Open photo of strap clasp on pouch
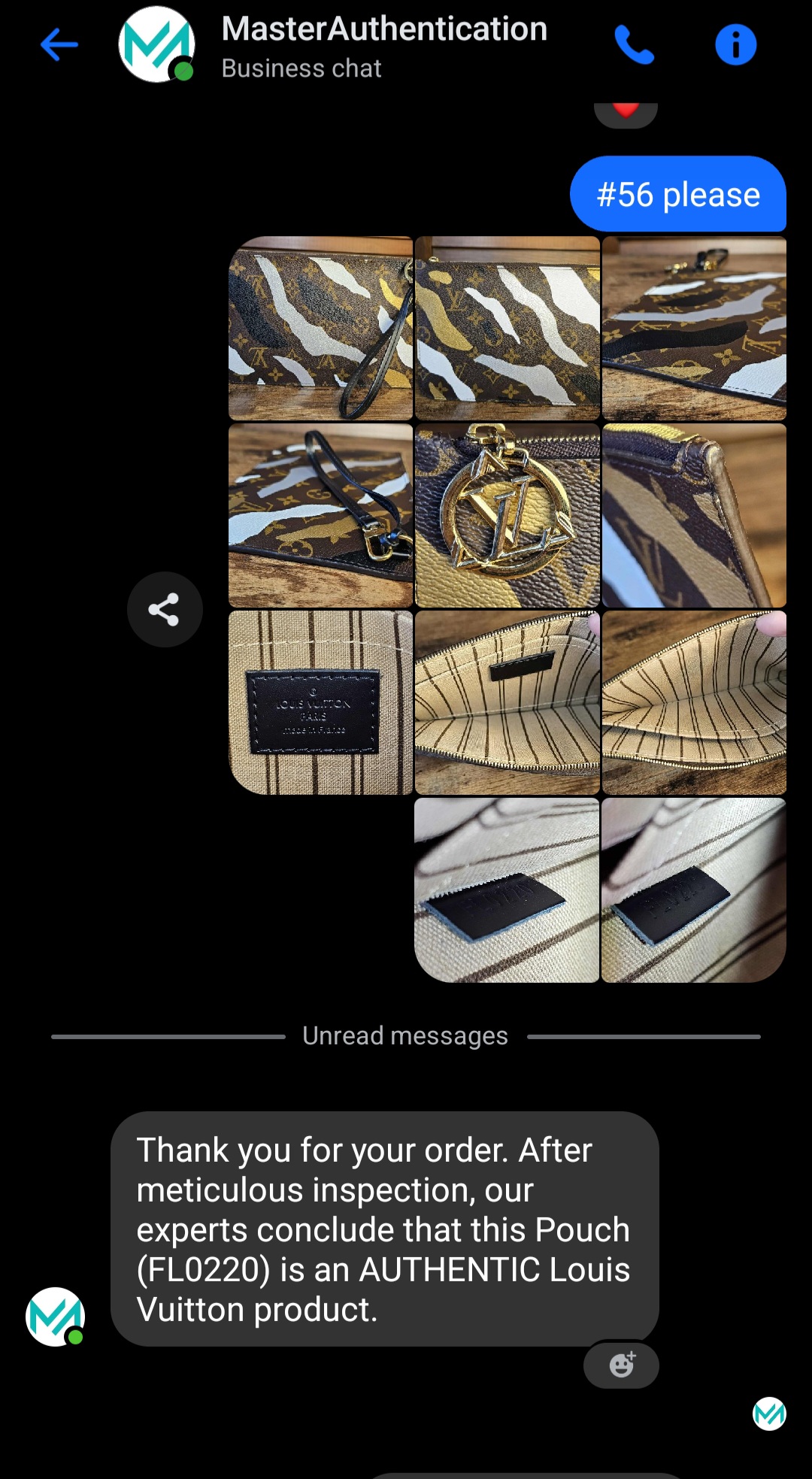Viewport: 812px width, 1479px height. [x=321, y=516]
